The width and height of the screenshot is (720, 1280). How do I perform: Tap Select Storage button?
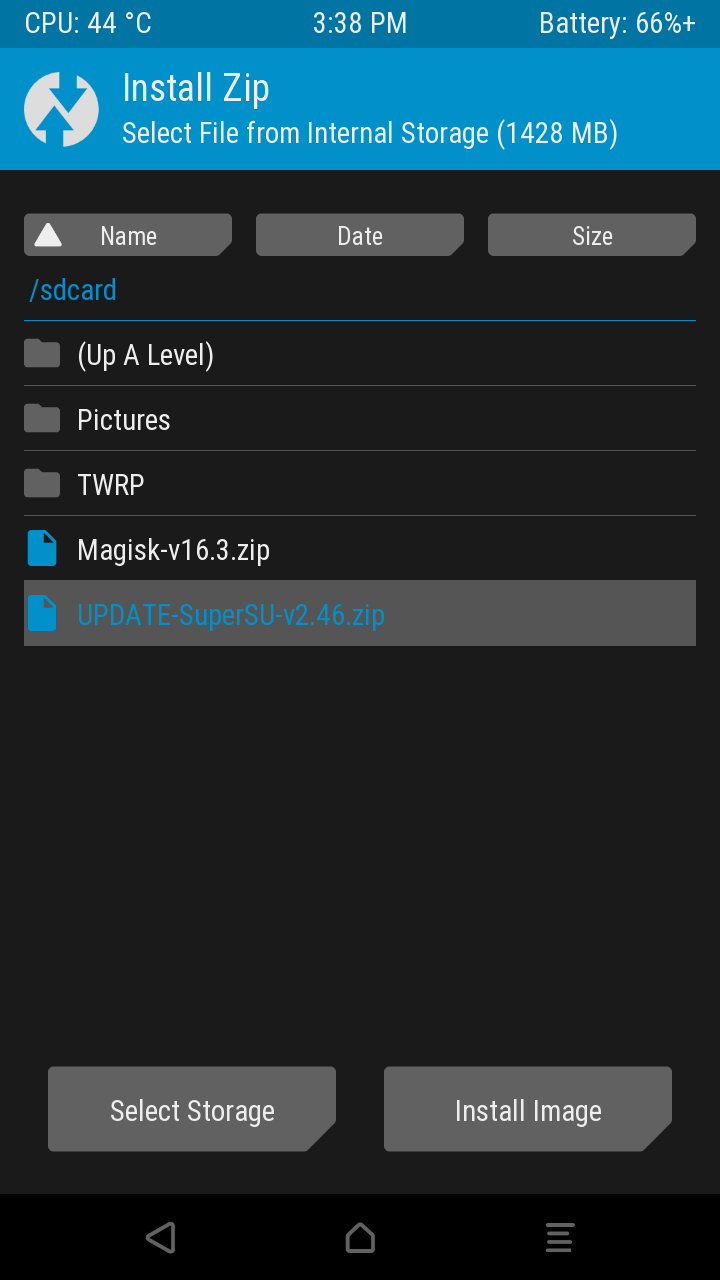[192, 1110]
